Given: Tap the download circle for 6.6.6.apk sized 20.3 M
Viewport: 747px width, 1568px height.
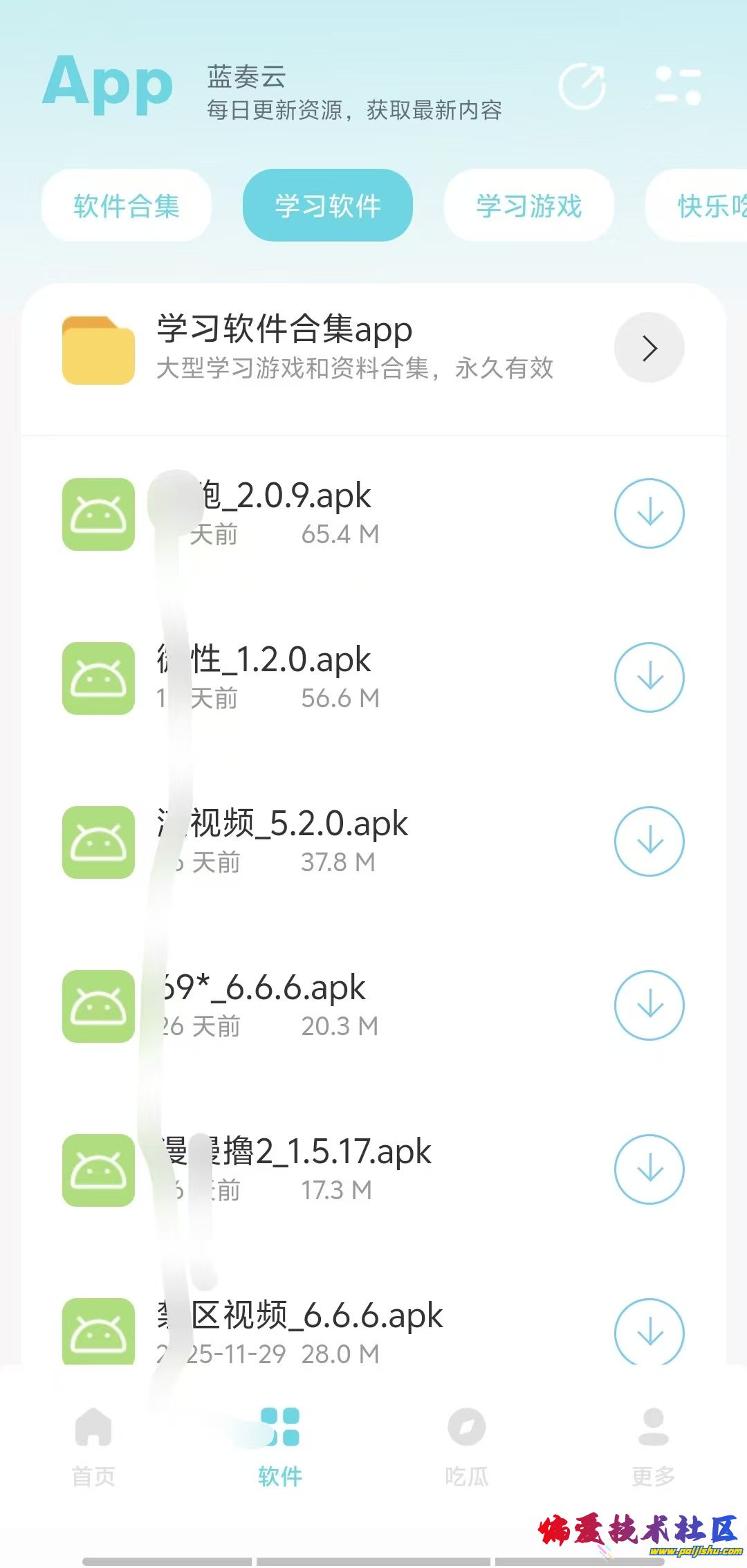Looking at the screenshot, I should tap(649, 1005).
